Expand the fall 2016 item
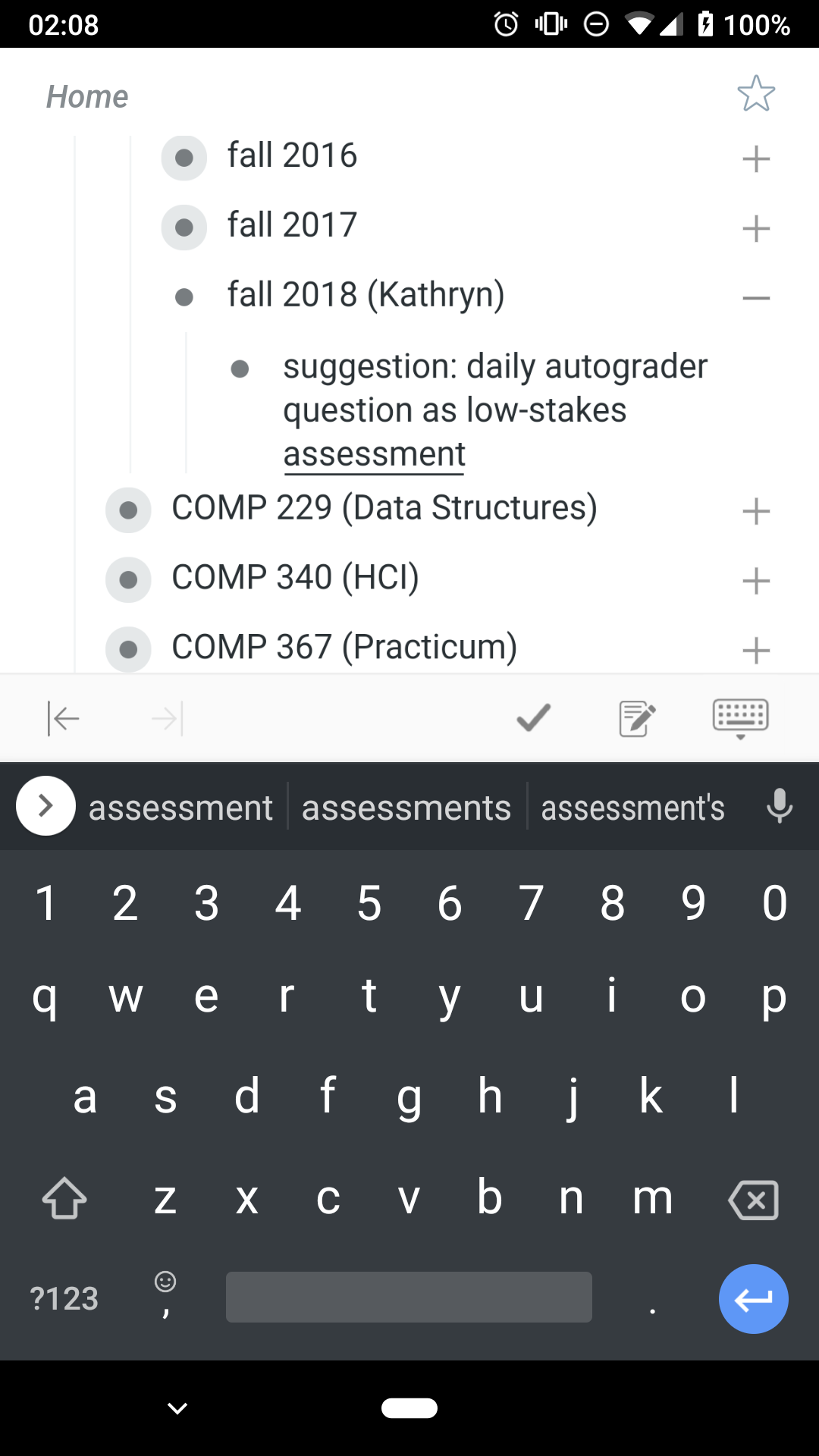This screenshot has height=1456, width=819. 756,159
